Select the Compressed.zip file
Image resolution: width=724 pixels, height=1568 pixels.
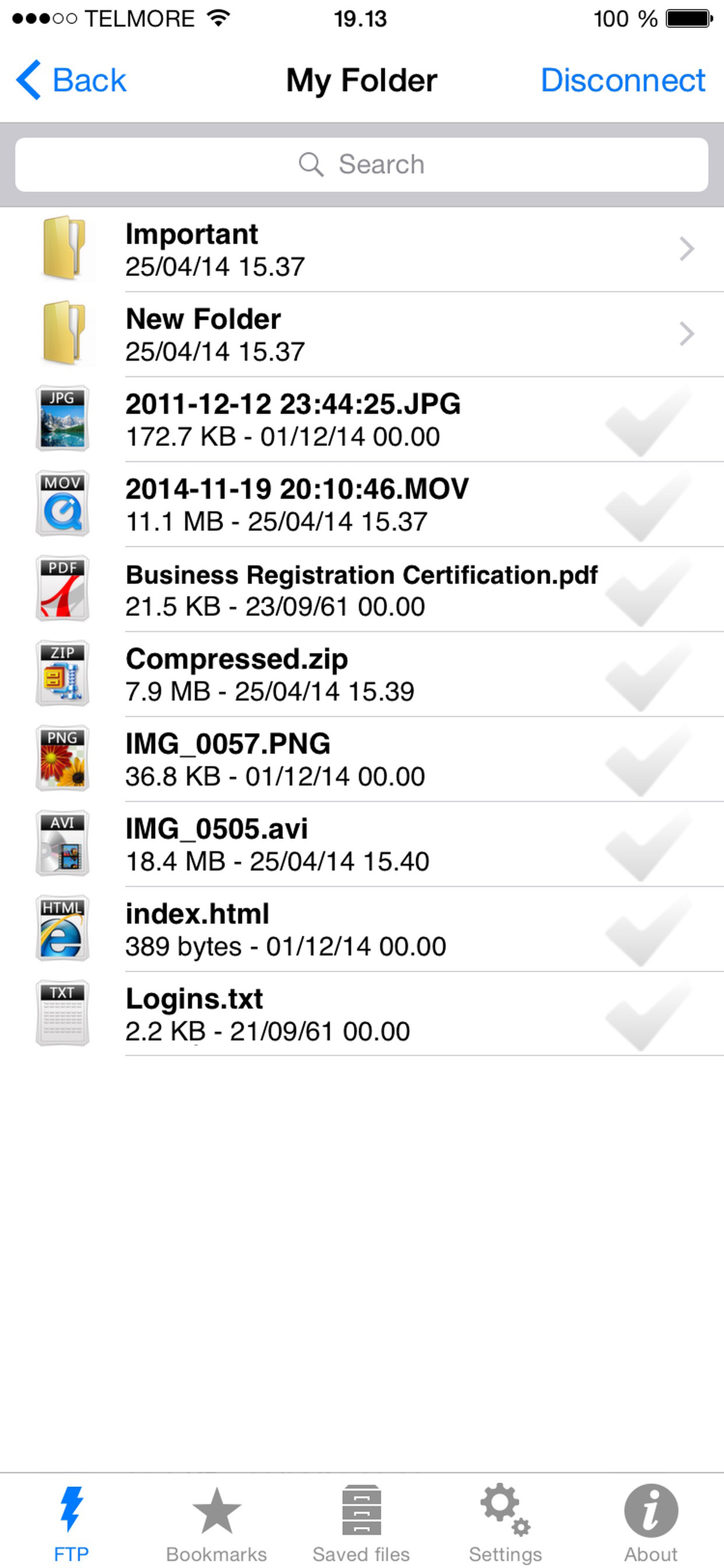click(x=361, y=674)
